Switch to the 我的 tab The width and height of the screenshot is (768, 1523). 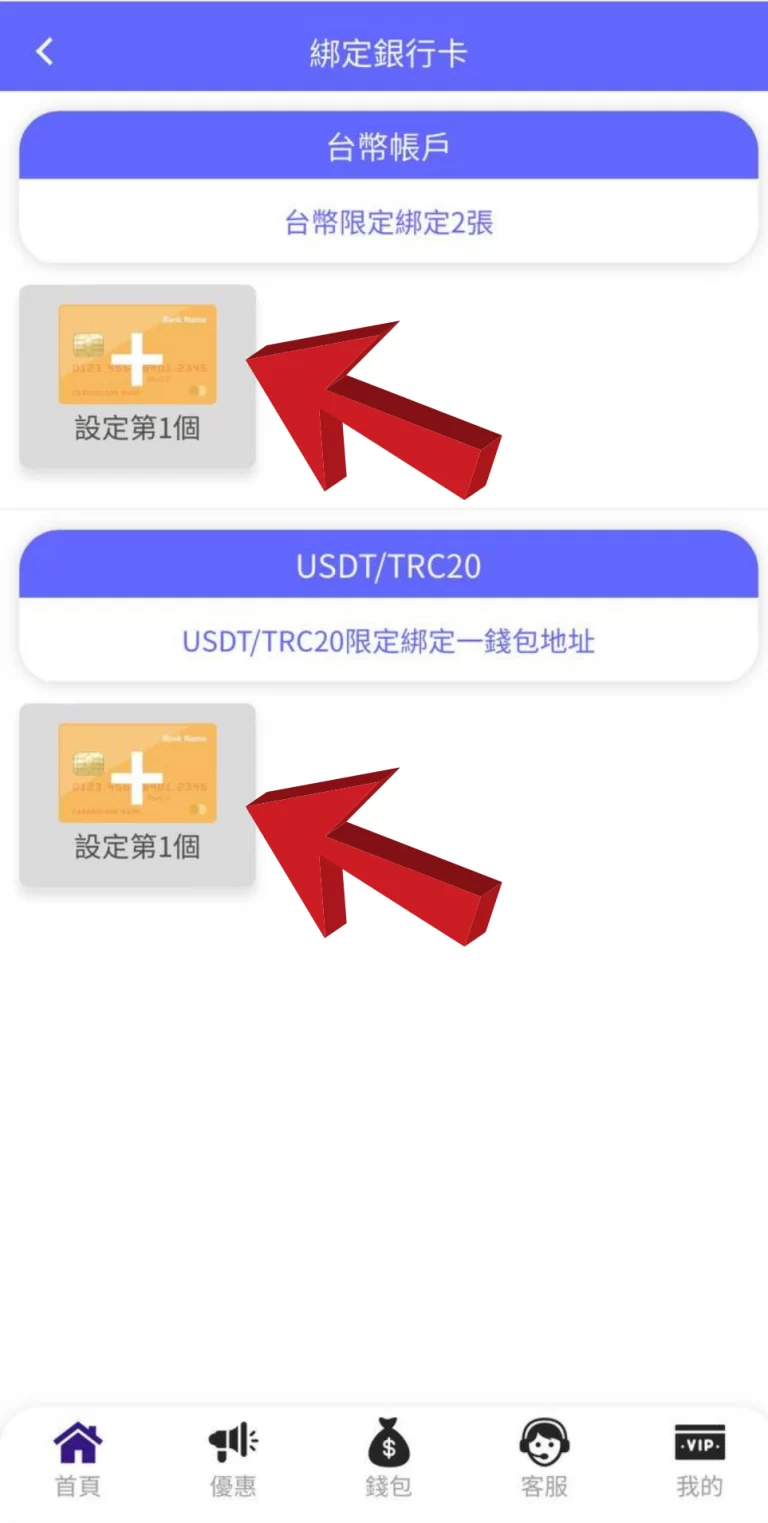click(699, 1458)
